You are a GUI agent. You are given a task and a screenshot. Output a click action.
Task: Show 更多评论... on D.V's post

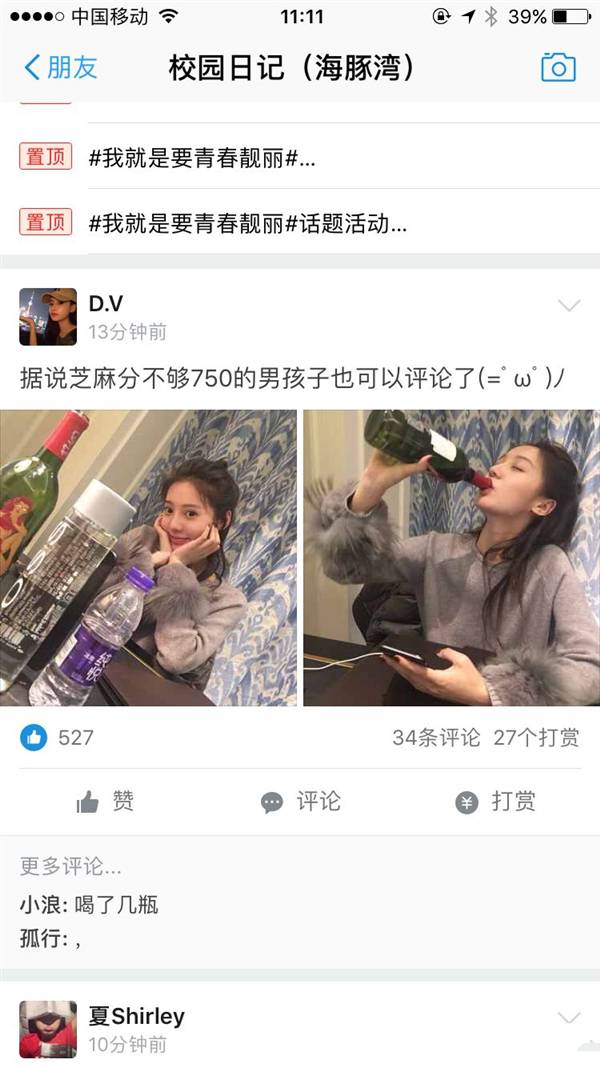coord(70,867)
